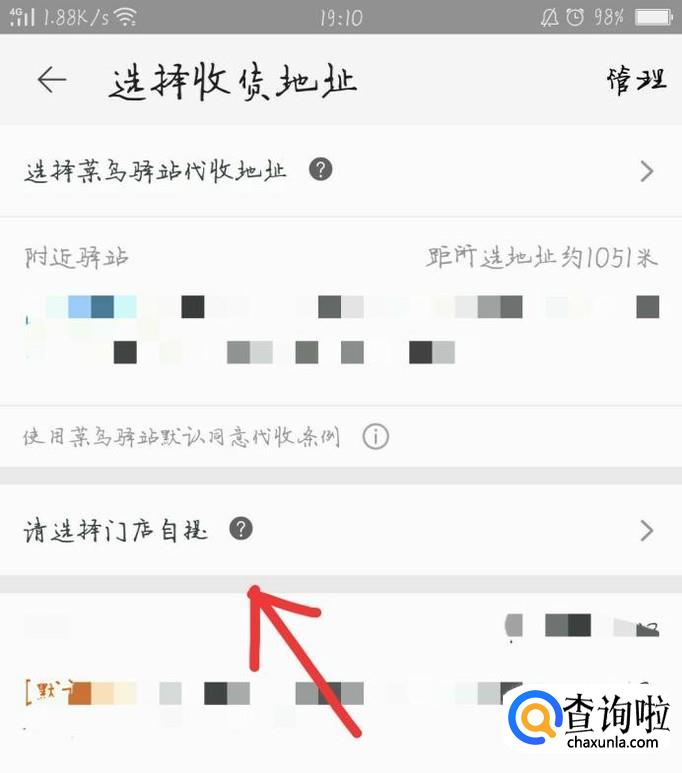
Task: Tap help icon beside 菜鸟驿站代收地址
Action: click(320, 169)
